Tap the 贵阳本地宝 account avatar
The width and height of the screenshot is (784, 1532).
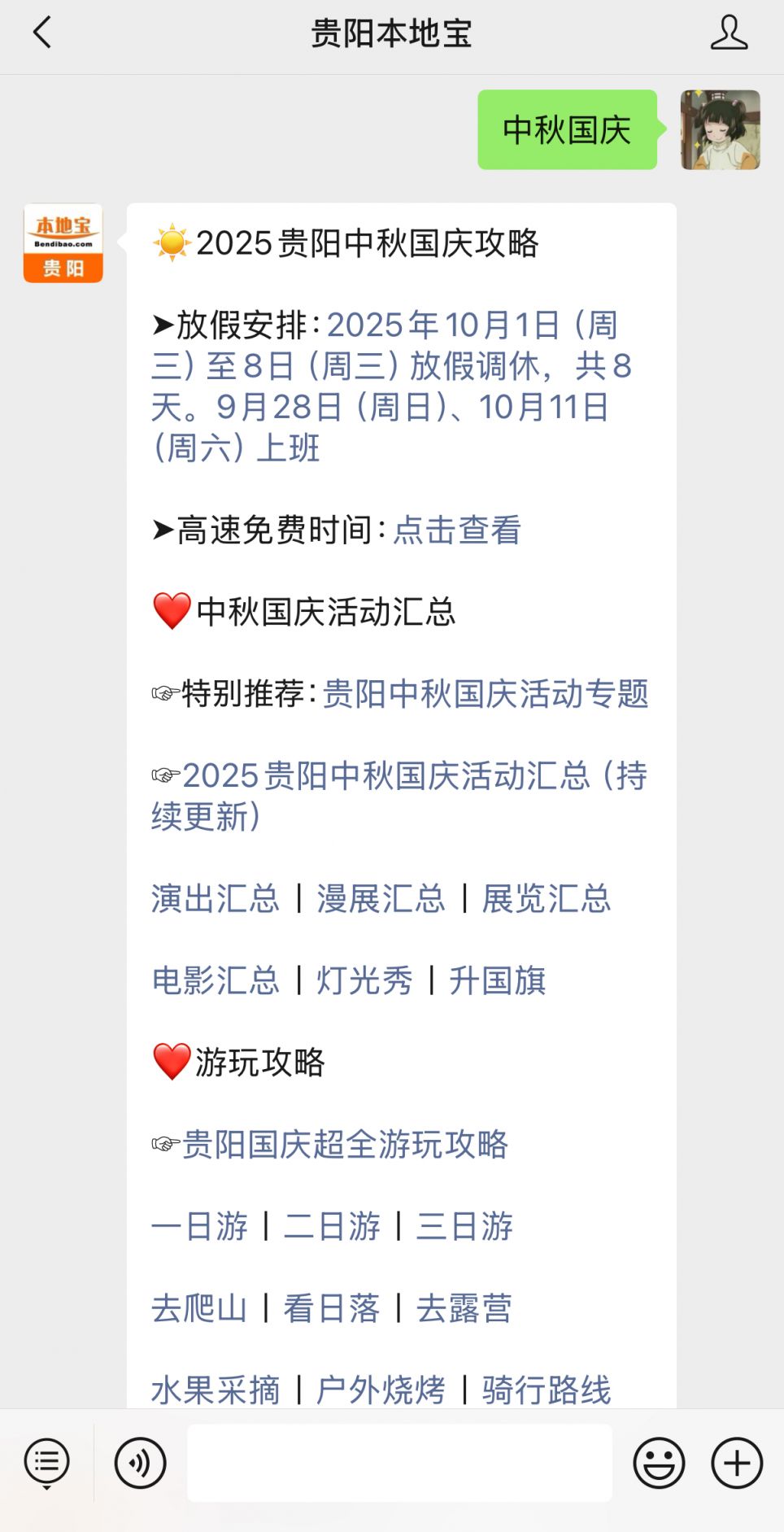point(63,243)
